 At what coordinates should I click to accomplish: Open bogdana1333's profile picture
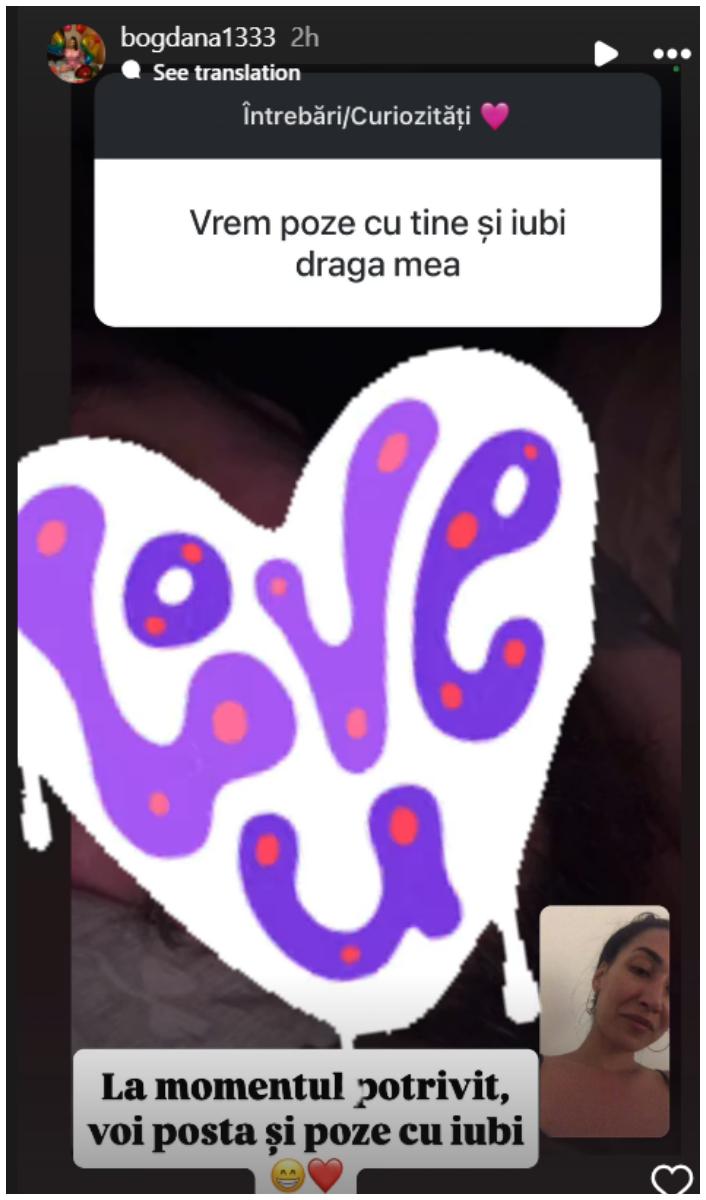tap(76, 53)
